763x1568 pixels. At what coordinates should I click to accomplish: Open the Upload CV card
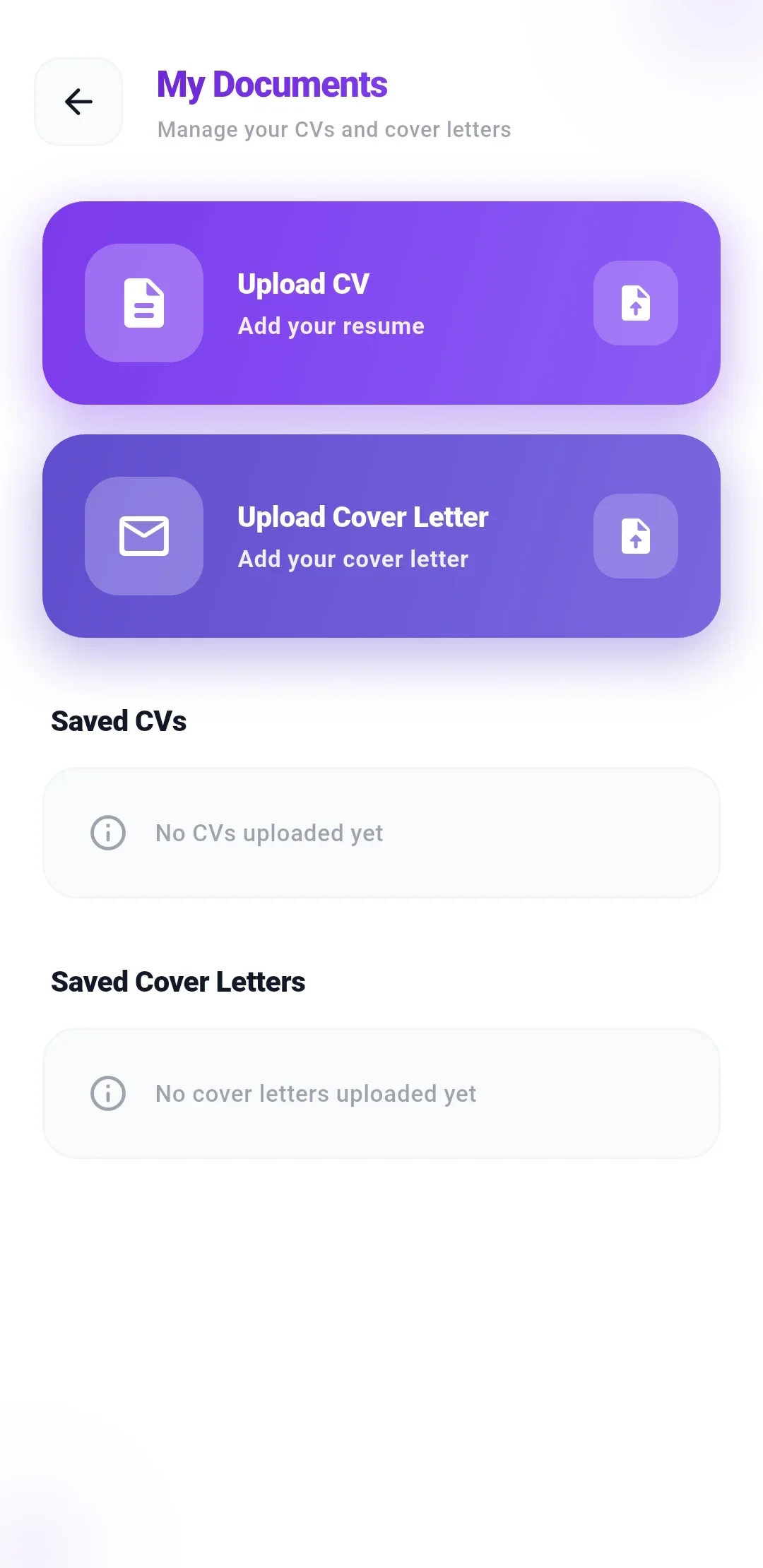point(381,304)
